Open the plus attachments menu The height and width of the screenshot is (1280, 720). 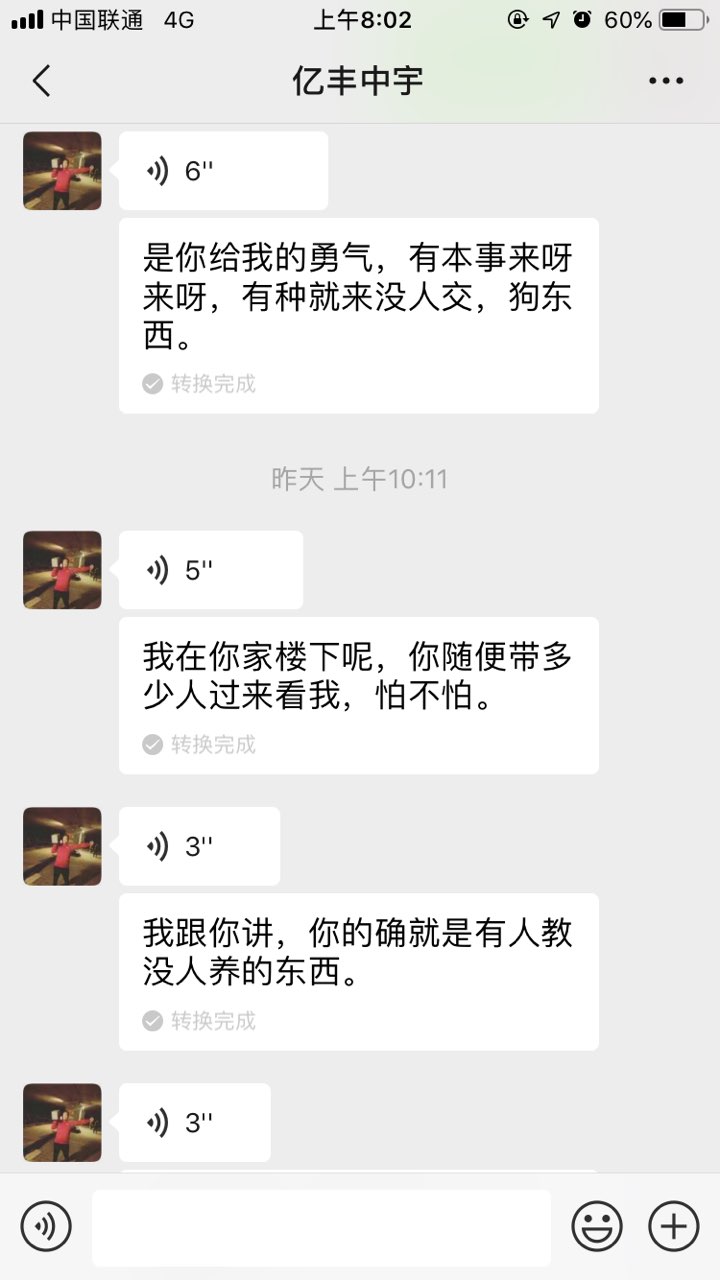(674, 1226)
